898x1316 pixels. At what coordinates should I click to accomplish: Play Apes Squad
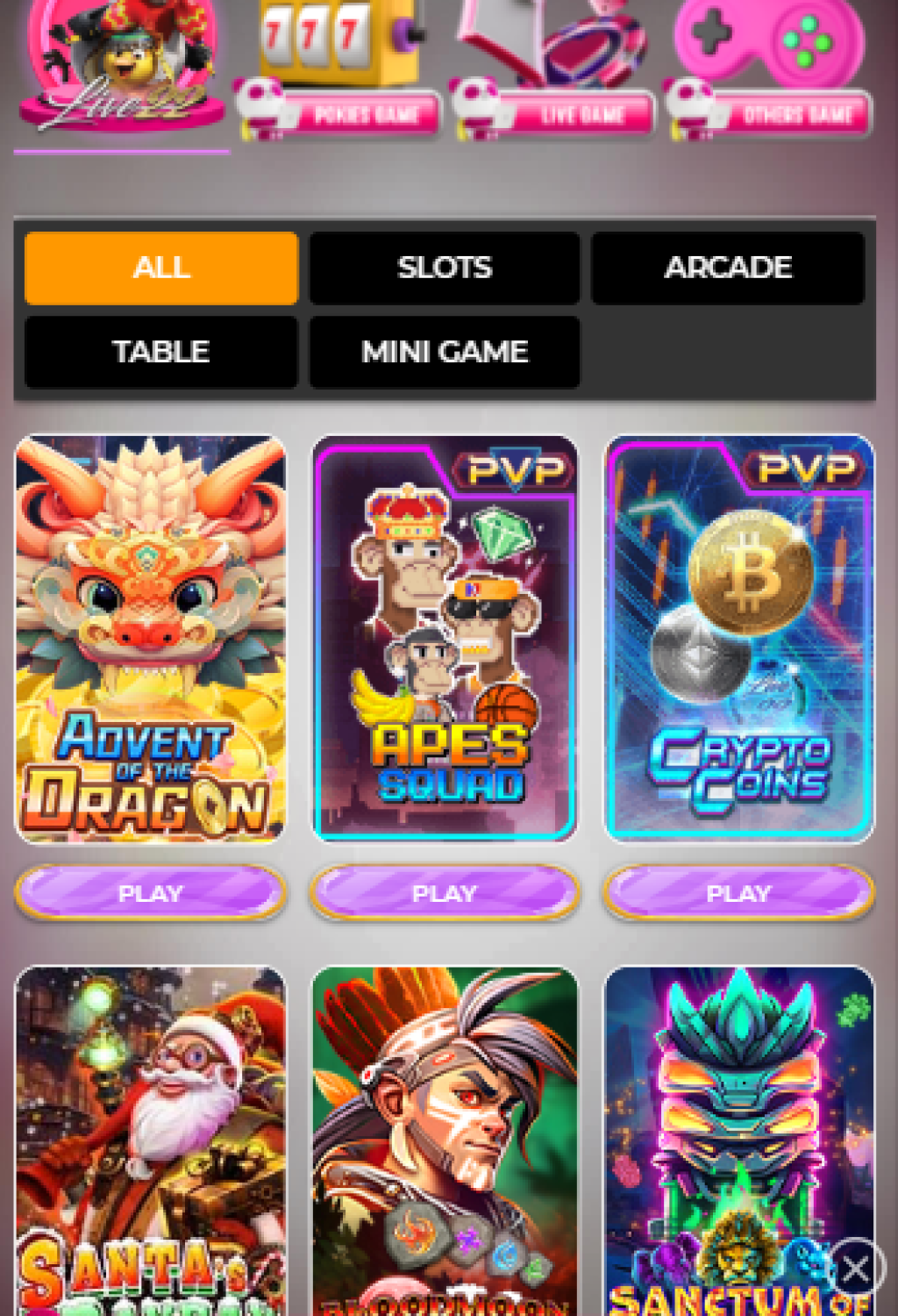click(445, 893)
